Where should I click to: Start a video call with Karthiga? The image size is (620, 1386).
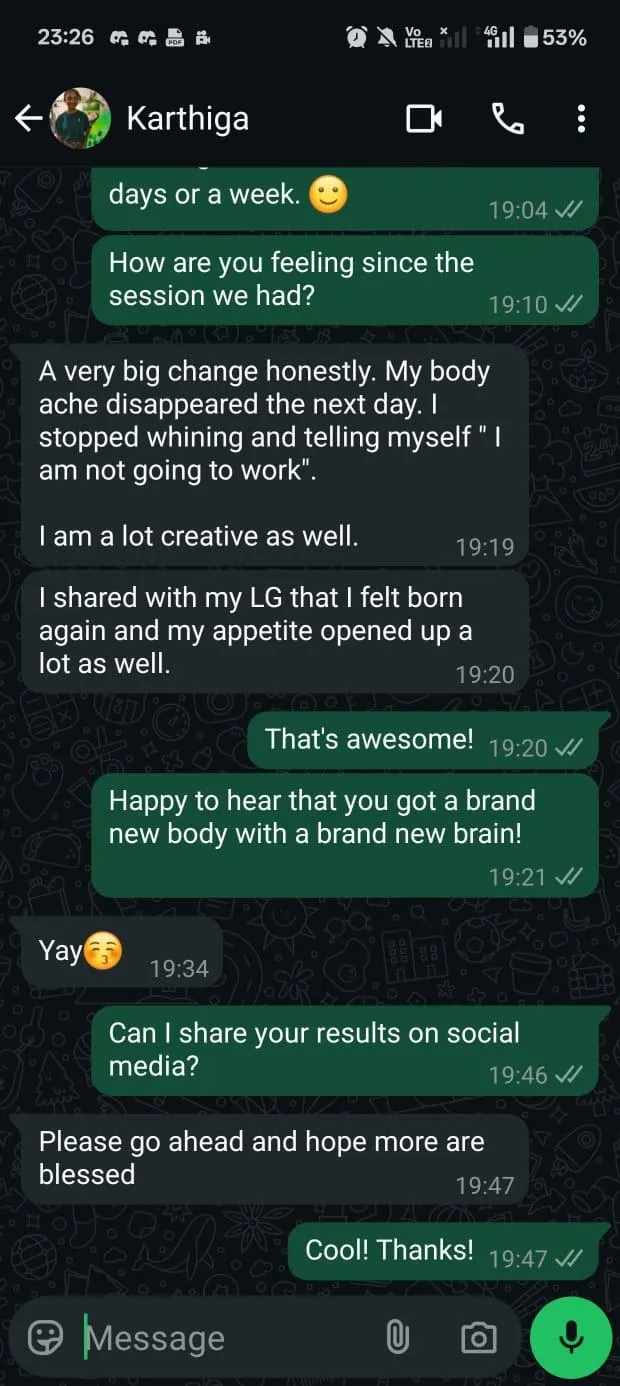point(424,119)
